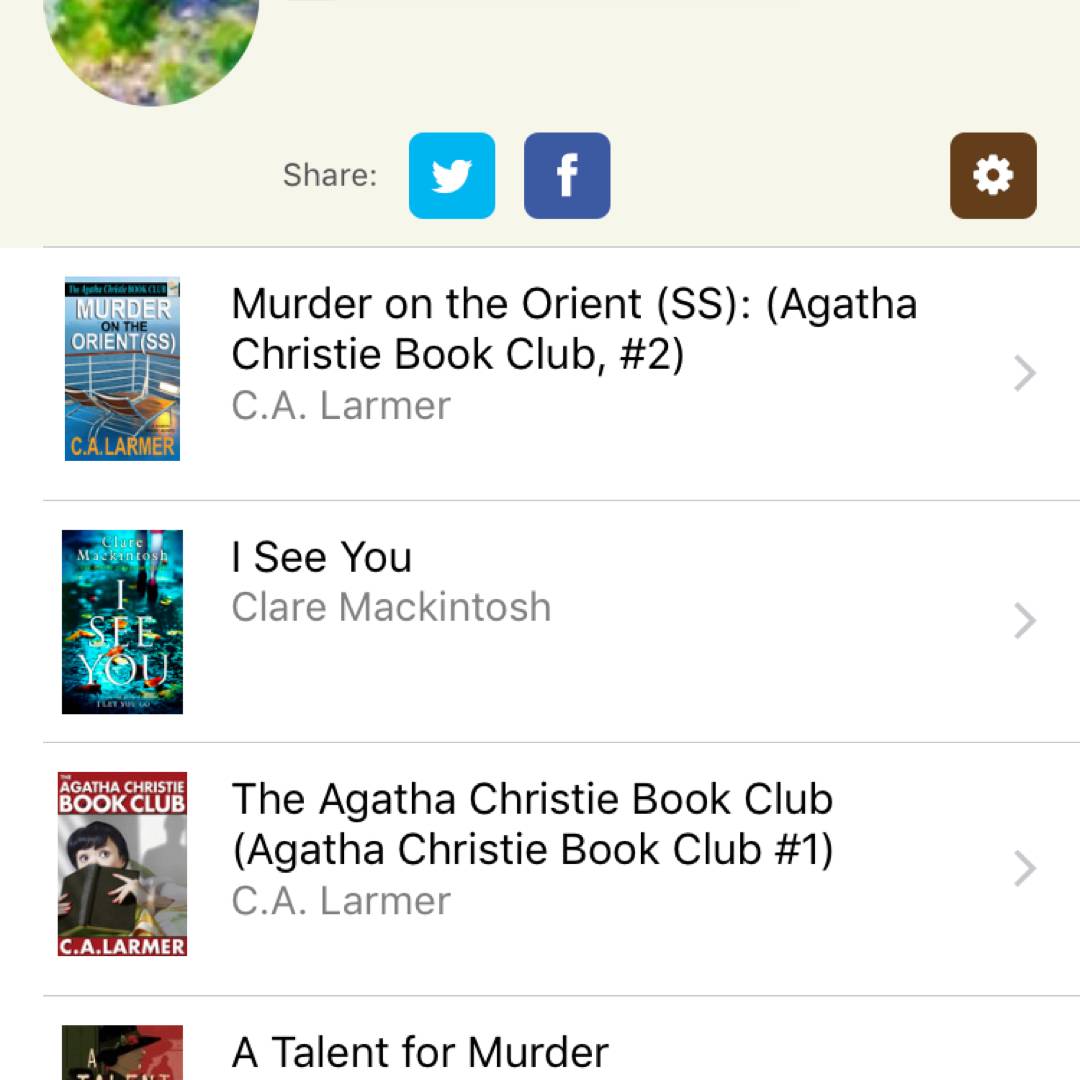
Task: Open Murder on the Orient (SS) book
Action: 573,355
